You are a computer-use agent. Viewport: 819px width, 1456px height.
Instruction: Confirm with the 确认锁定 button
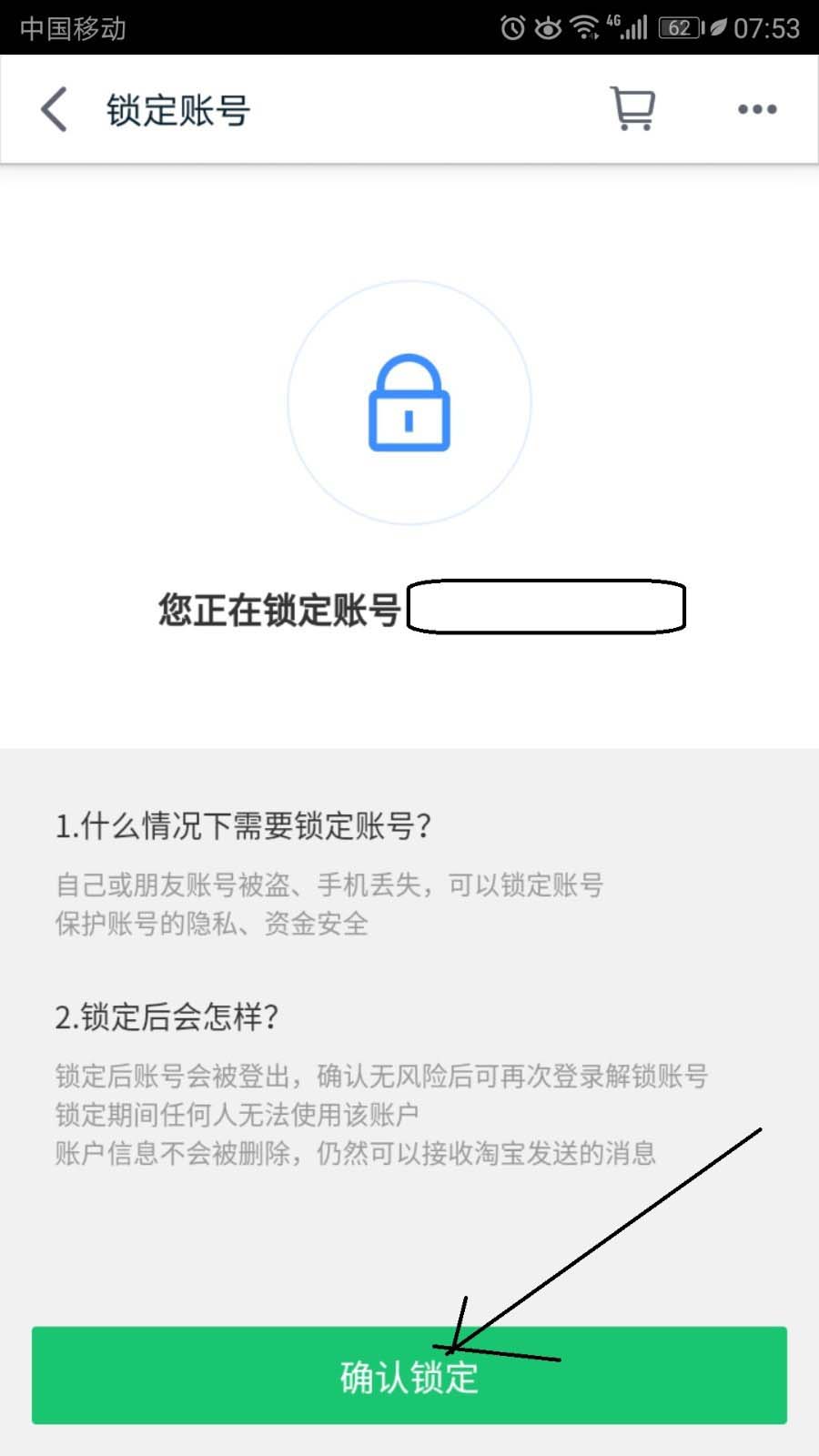[409, 1376]
